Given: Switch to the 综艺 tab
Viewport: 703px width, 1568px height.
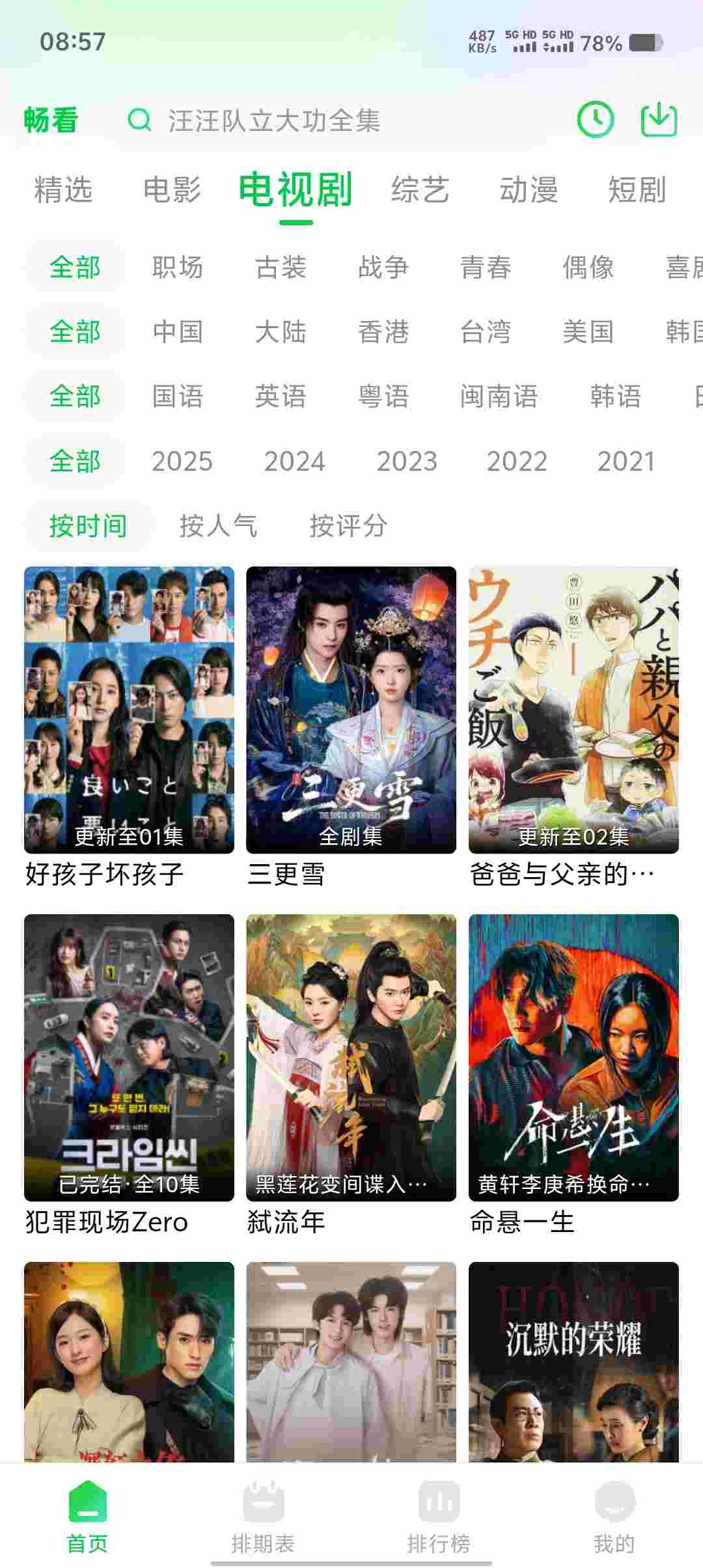Looking at the screenshot, I should (x=420, y=190).
